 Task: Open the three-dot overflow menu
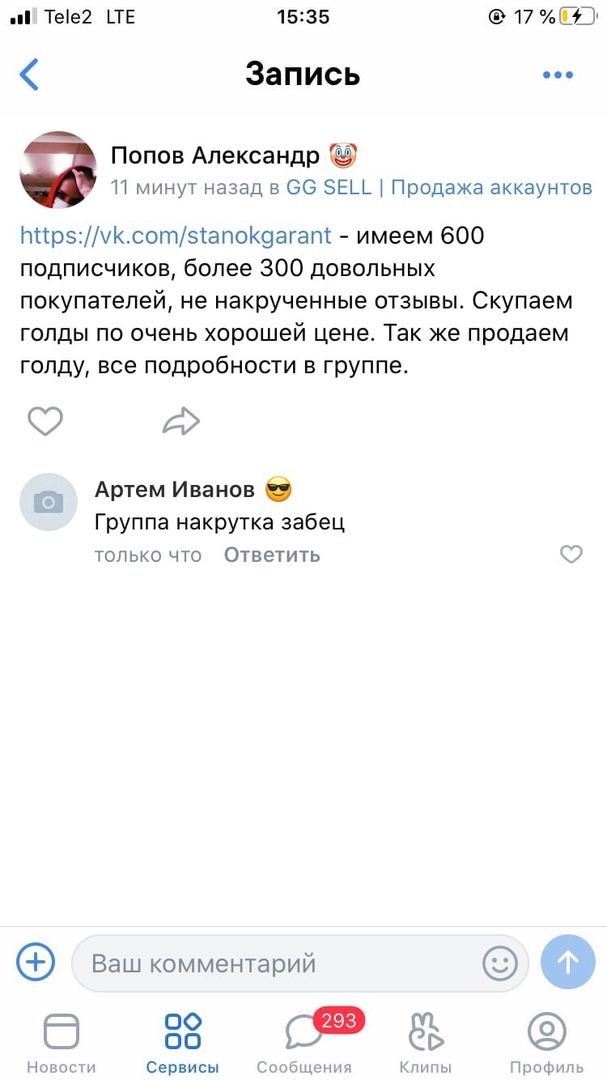pyautogui.click(x=557, y=75)
